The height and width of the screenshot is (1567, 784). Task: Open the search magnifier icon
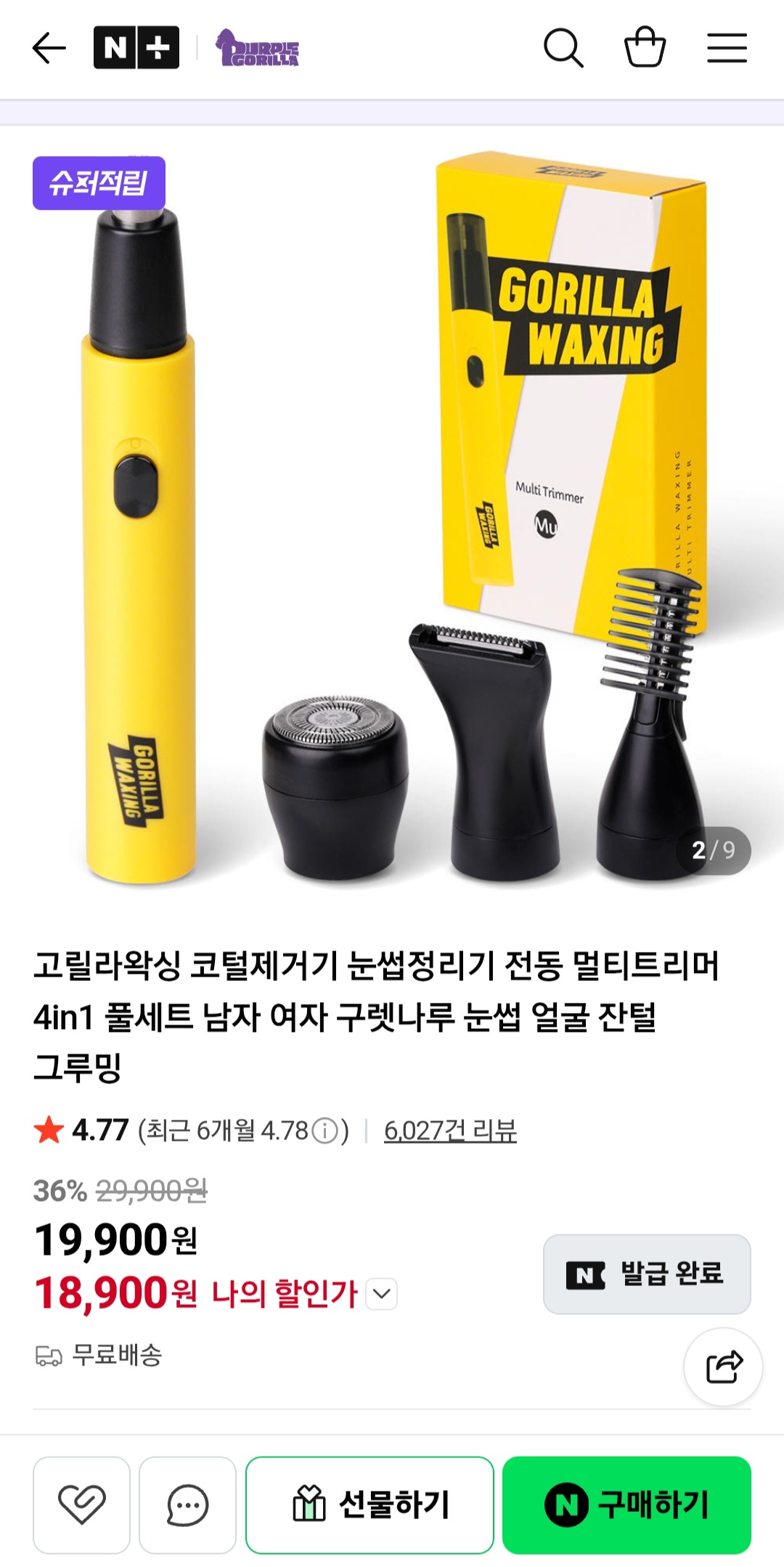click(563, 48)
